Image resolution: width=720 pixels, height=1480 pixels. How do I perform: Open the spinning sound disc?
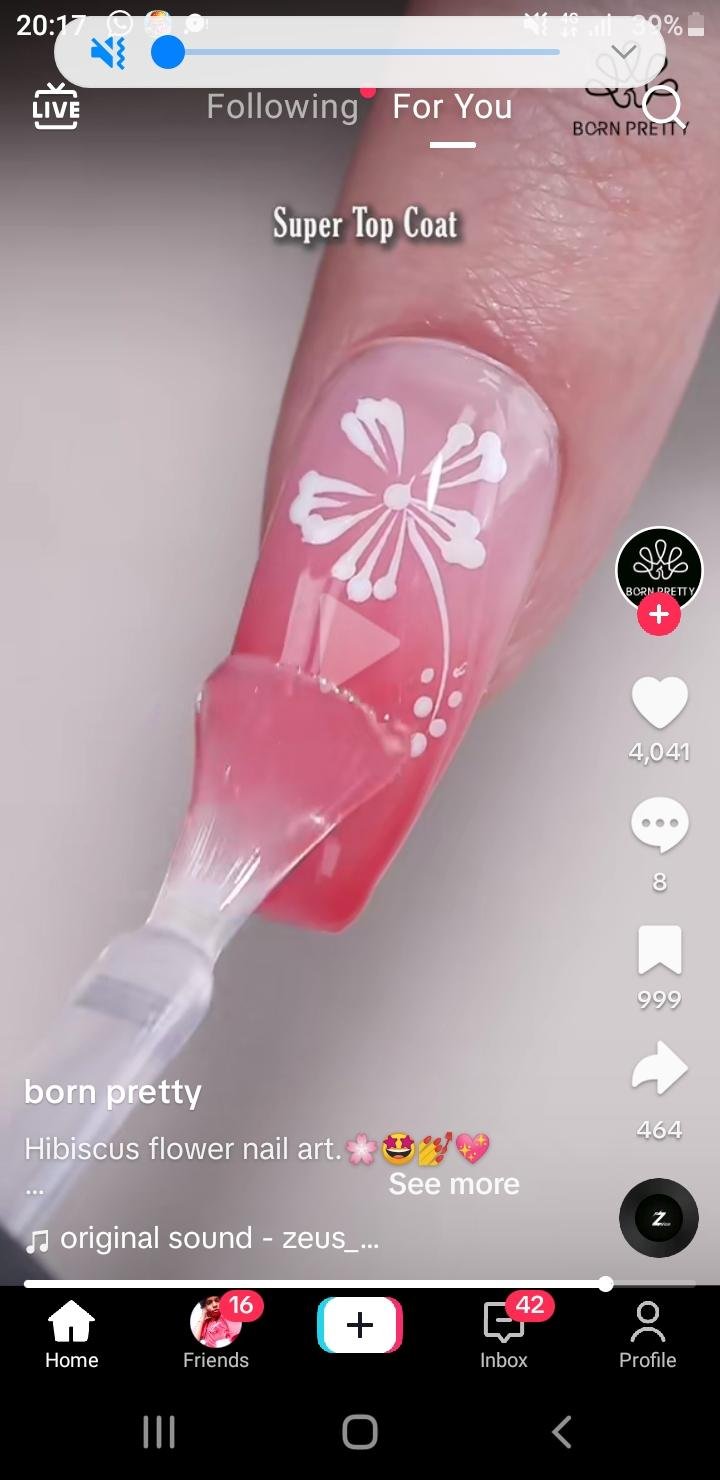click(x=658, y=1217)
